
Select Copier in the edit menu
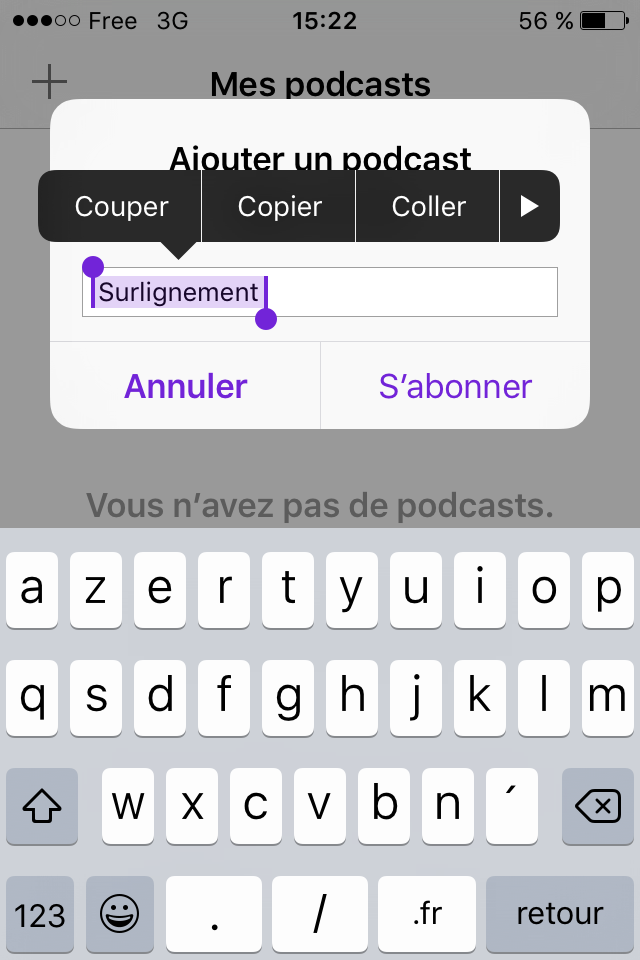point(279,207)
